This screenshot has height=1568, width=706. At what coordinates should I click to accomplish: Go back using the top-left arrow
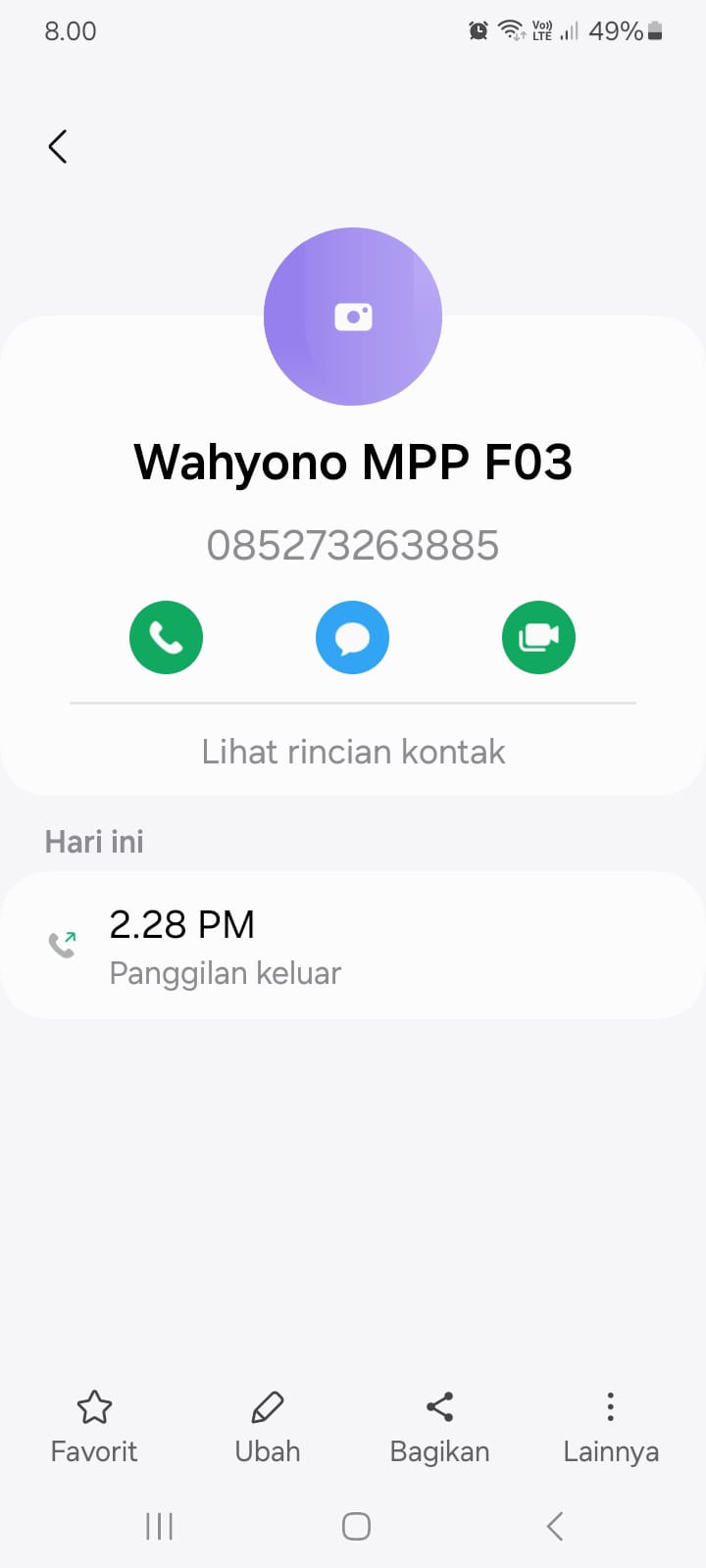click(58, 147)
